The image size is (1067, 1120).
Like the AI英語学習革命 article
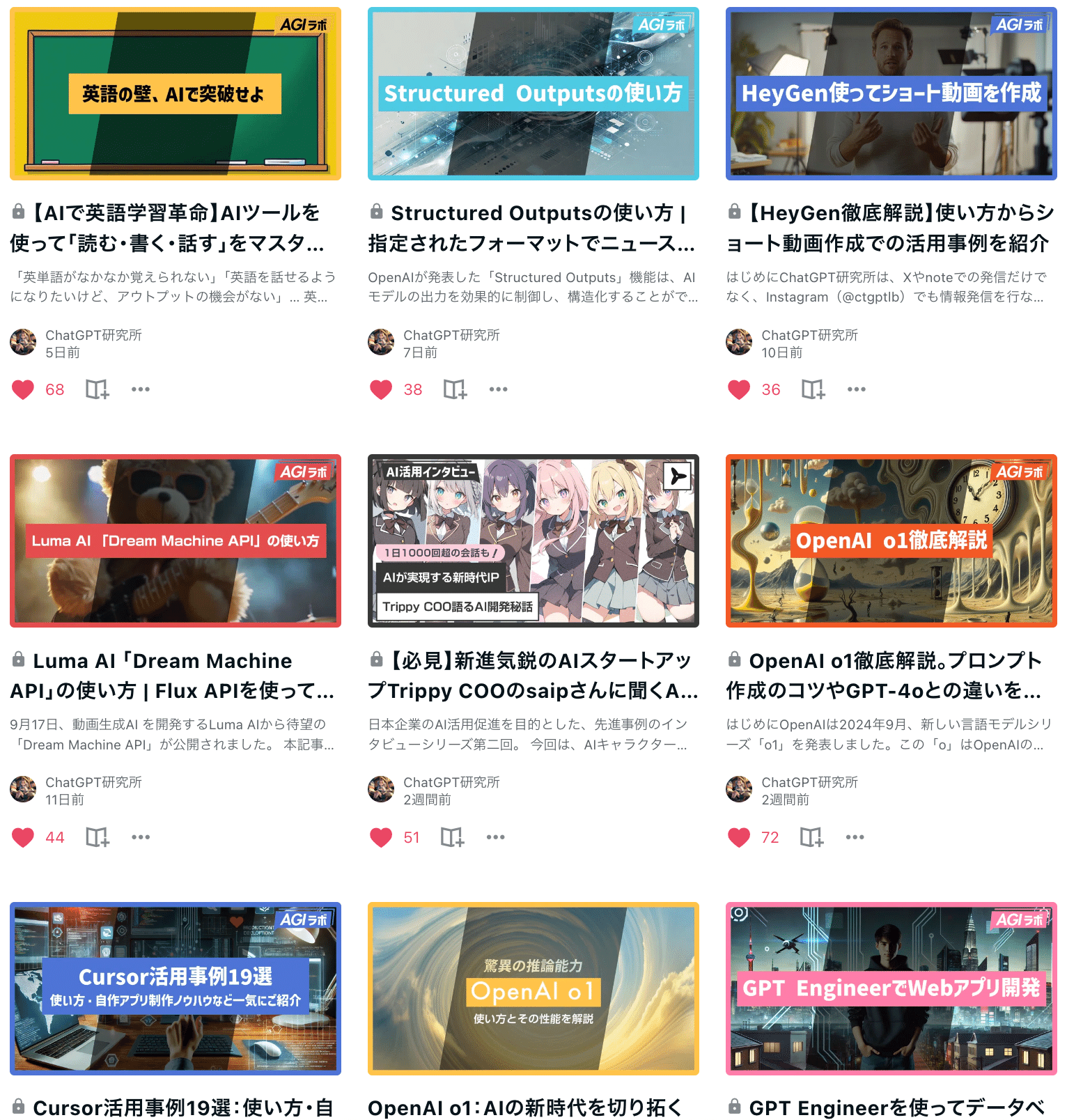click(23, 389)
